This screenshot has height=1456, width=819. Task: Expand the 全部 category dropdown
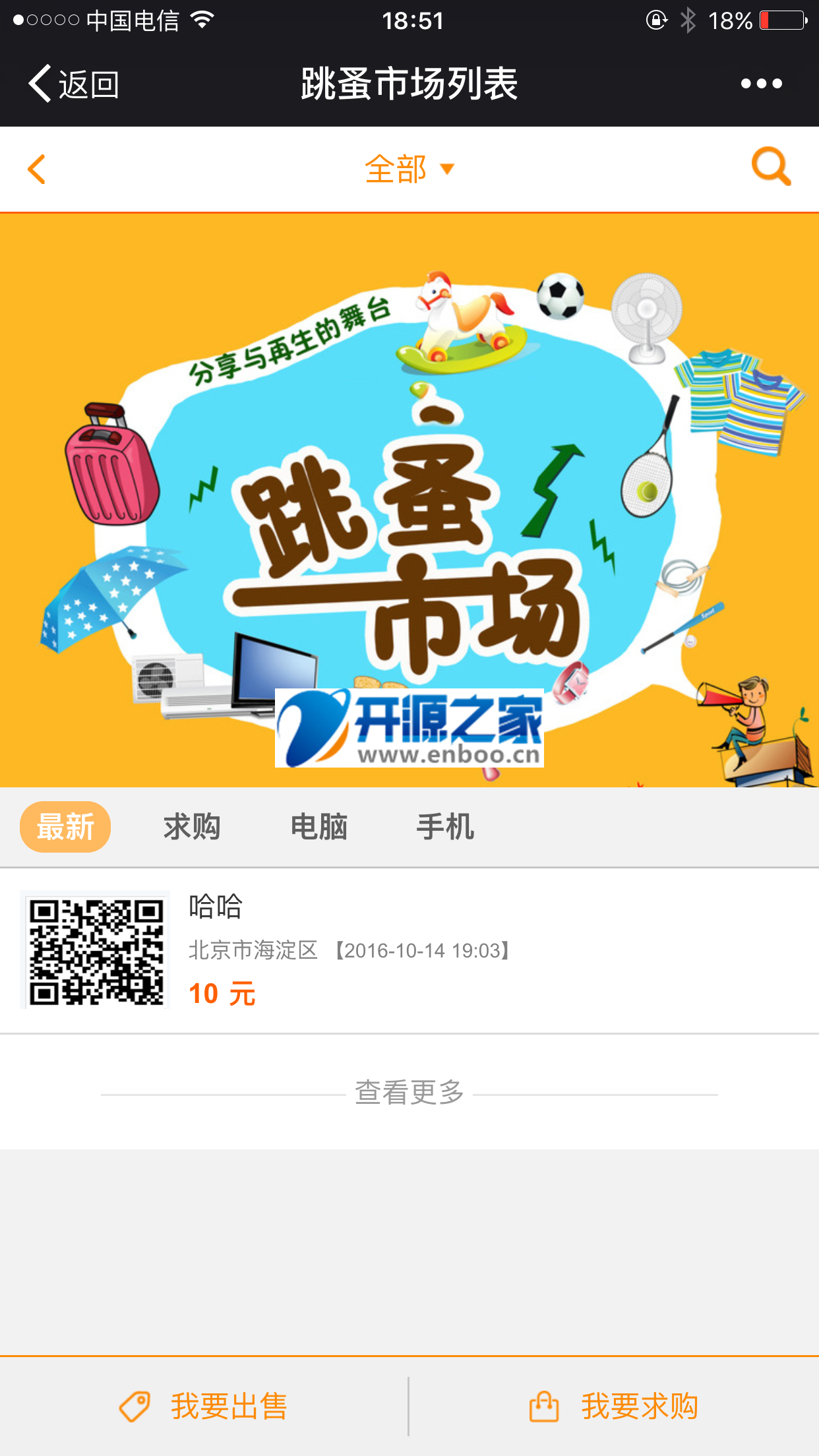(x=409, y=169)
